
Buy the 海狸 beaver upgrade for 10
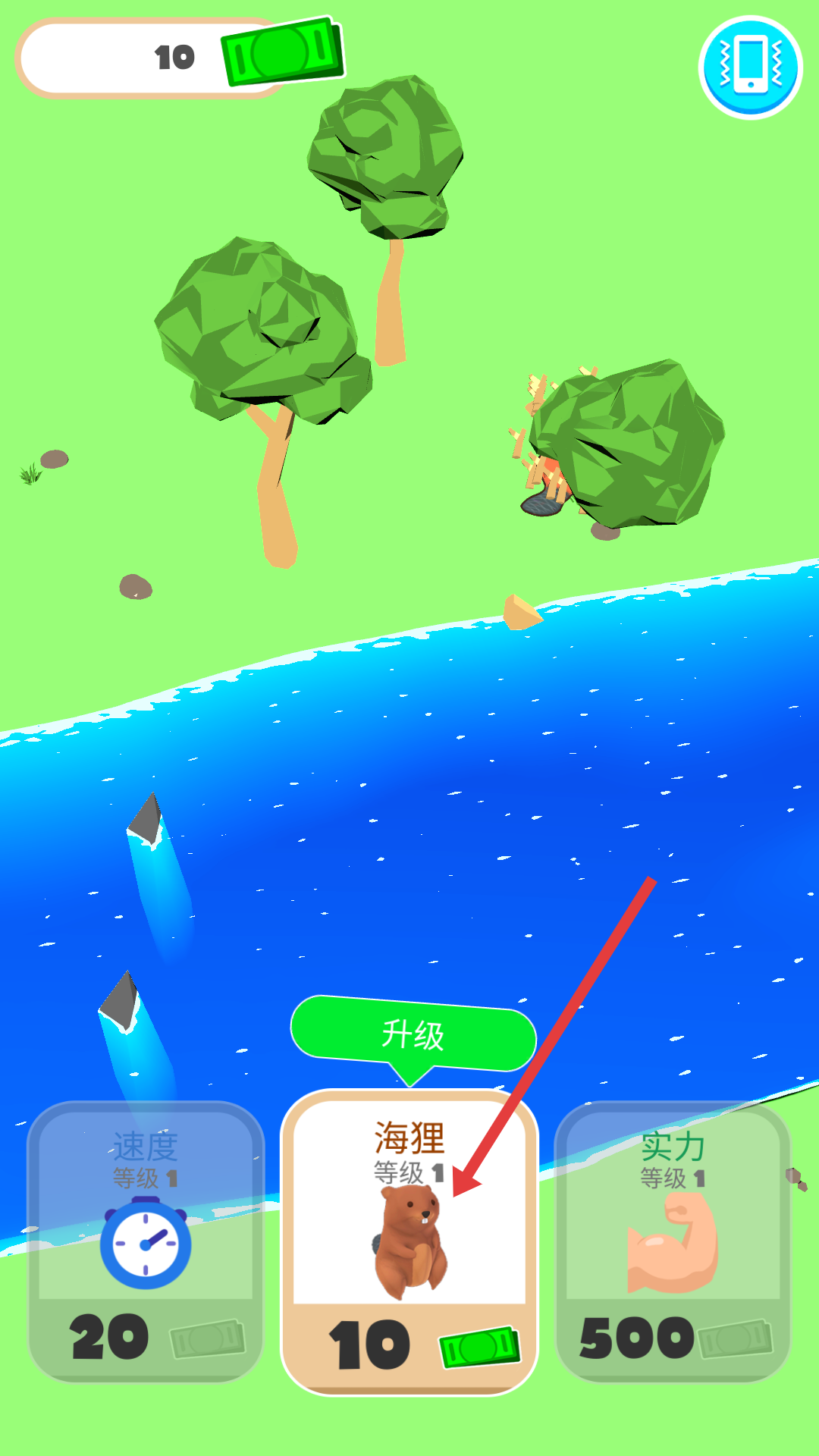(x=409, y=1244)
